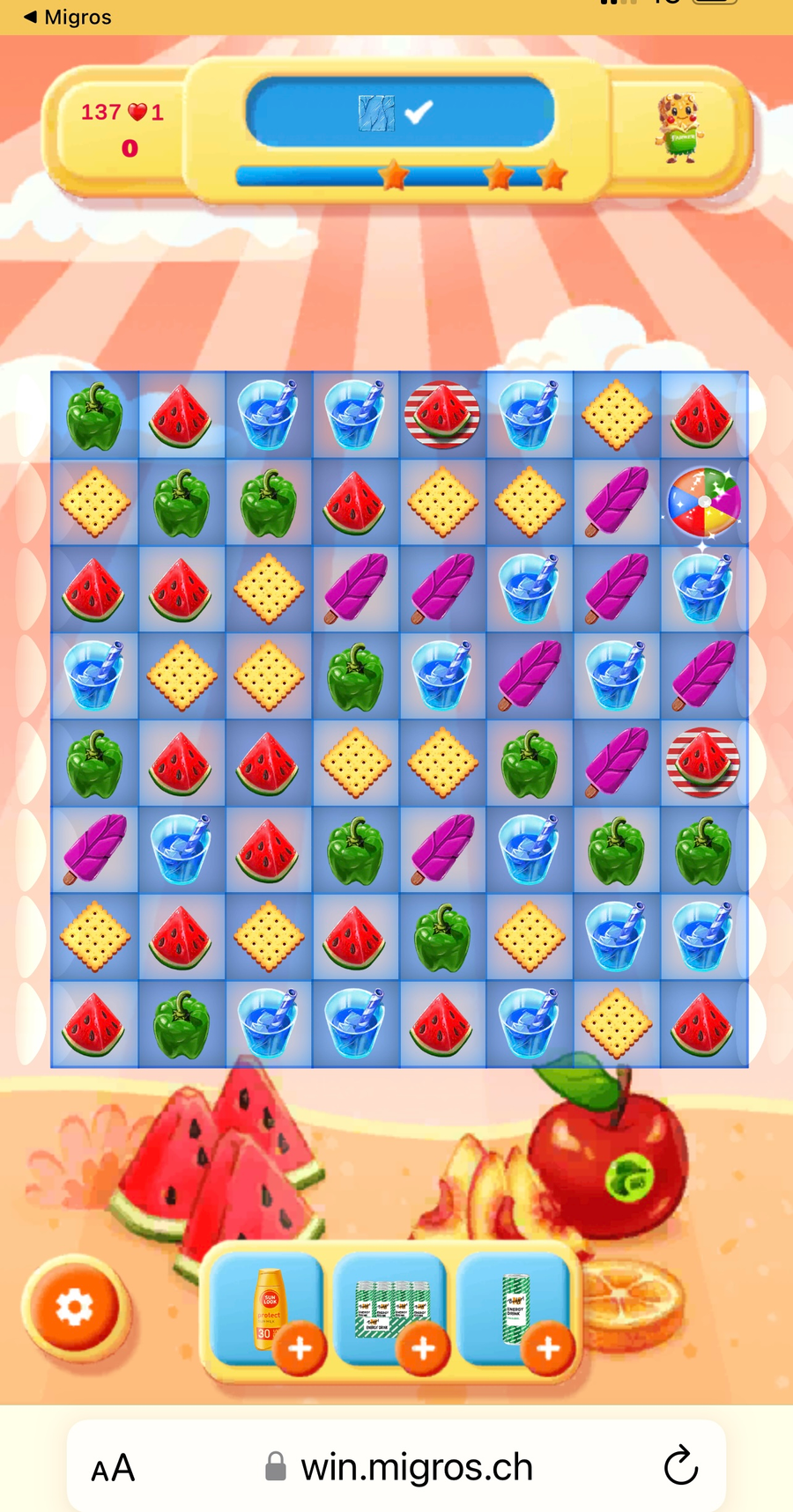Return to the Migros app
Image resolution: width=793 pixels, height=1512 pixels.
click(x=68, y=17)
